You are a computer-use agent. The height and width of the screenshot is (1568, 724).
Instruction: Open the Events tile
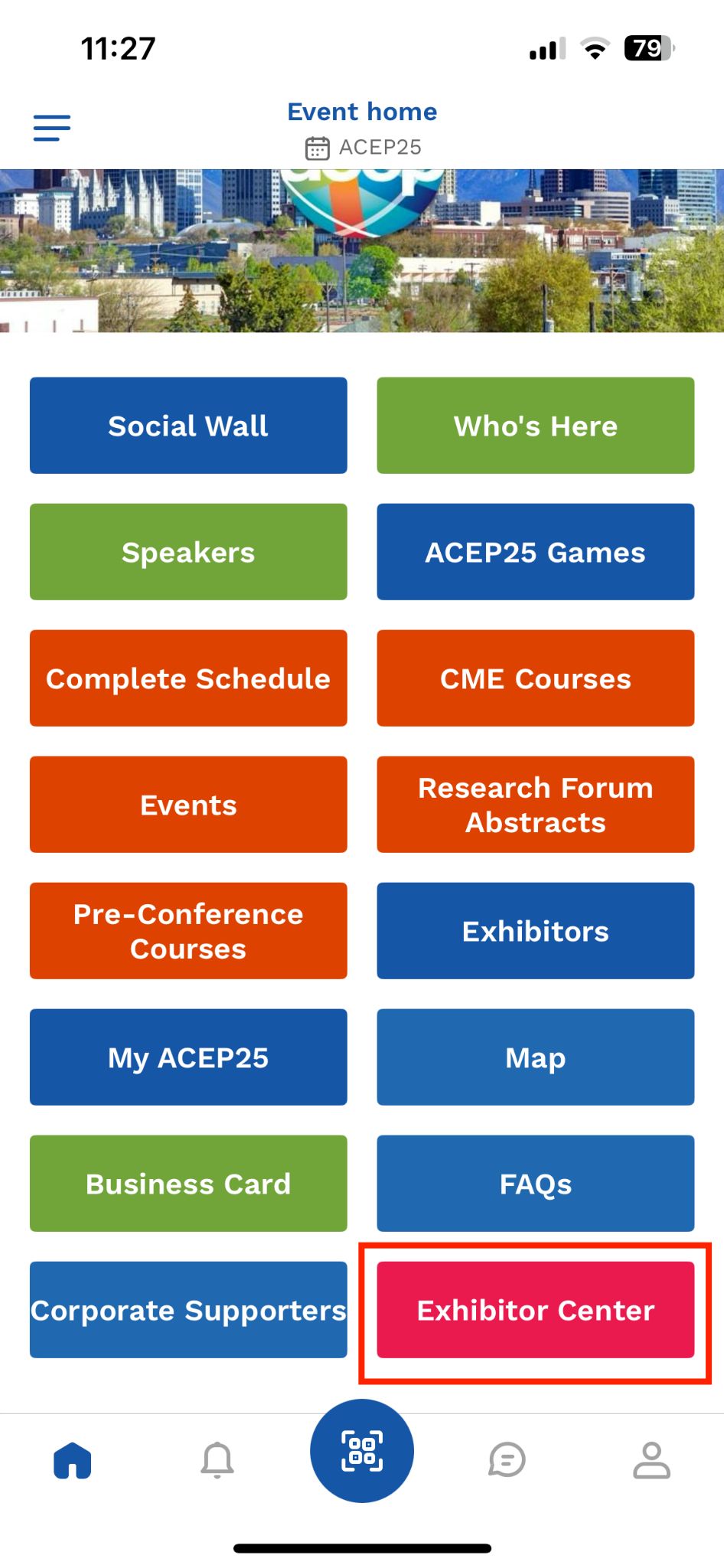click(x=188, y=805)
